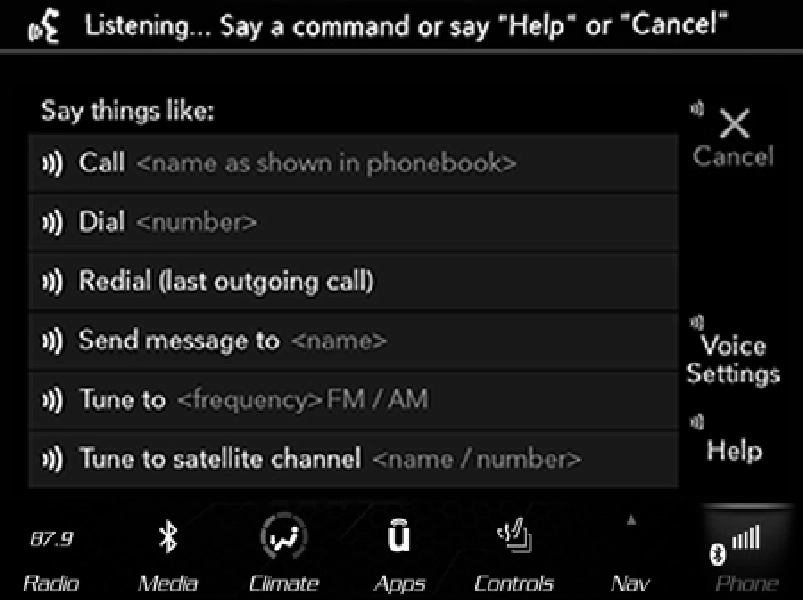
Task: Cancel the voice command session
Action: coord(734,137)
